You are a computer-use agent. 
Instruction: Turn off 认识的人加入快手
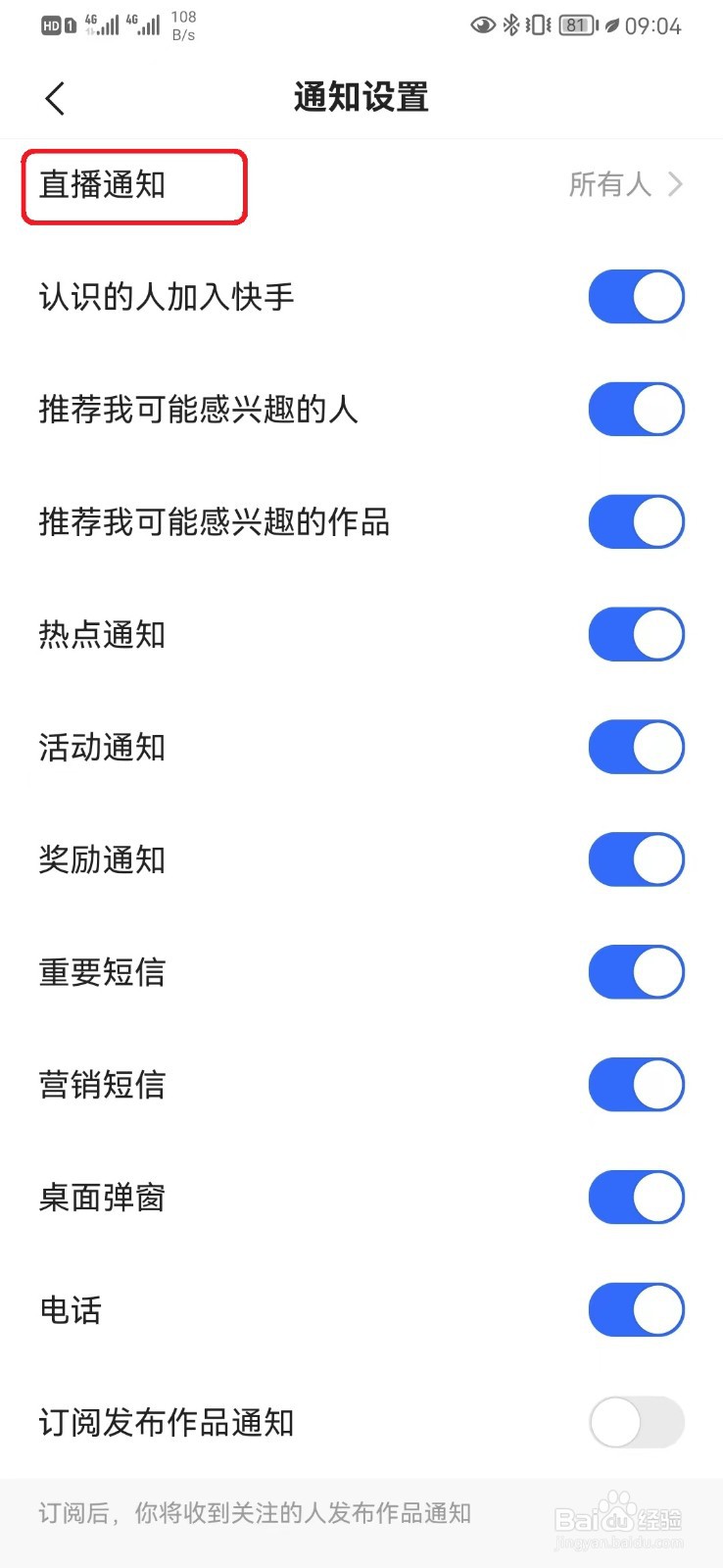click(x=636, y=297)
